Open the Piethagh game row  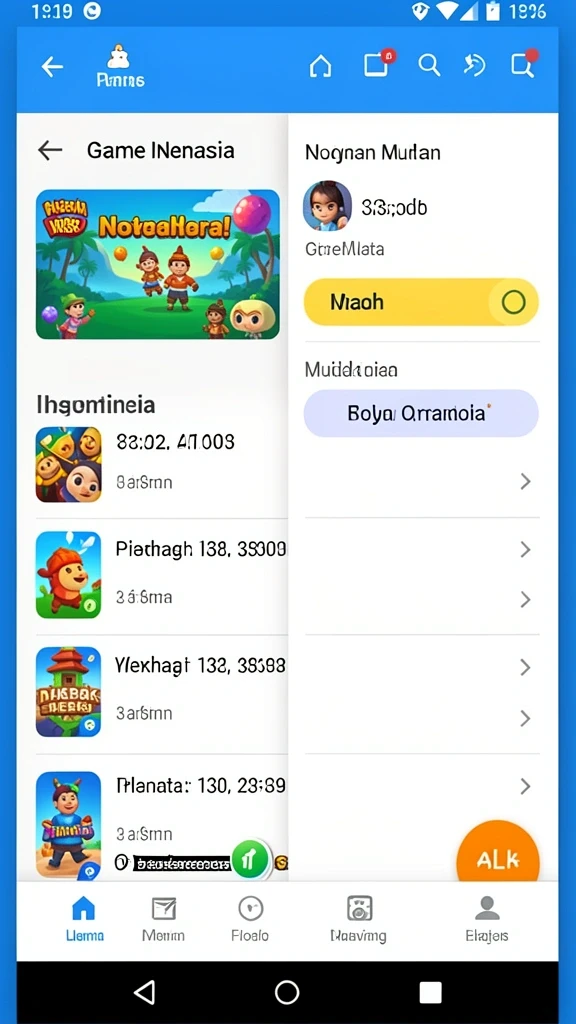coord(161,575)
